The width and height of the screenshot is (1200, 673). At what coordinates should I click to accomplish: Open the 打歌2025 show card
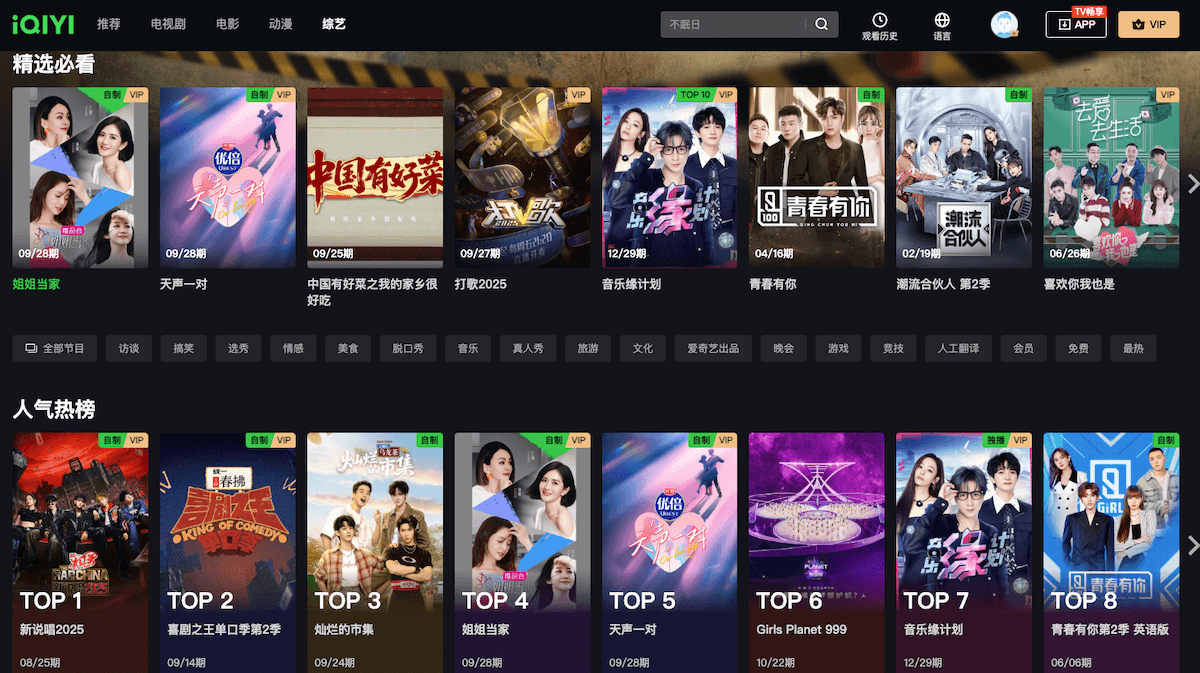pyautogui.click(x=522, y=178)
